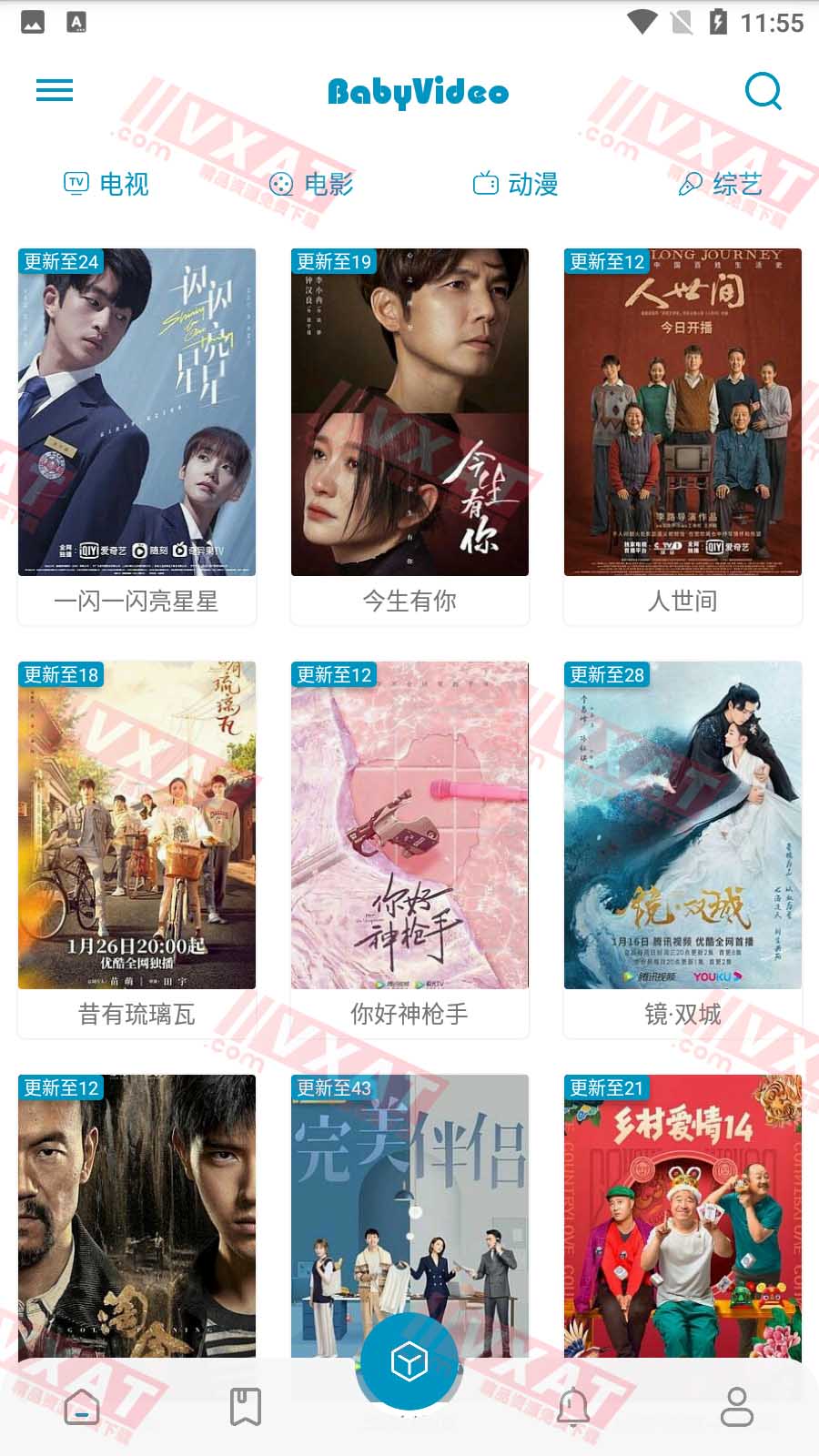Open notifications via the bell icon
The height and width of the screenshot is (1456, 819).
coord(571,1407)
